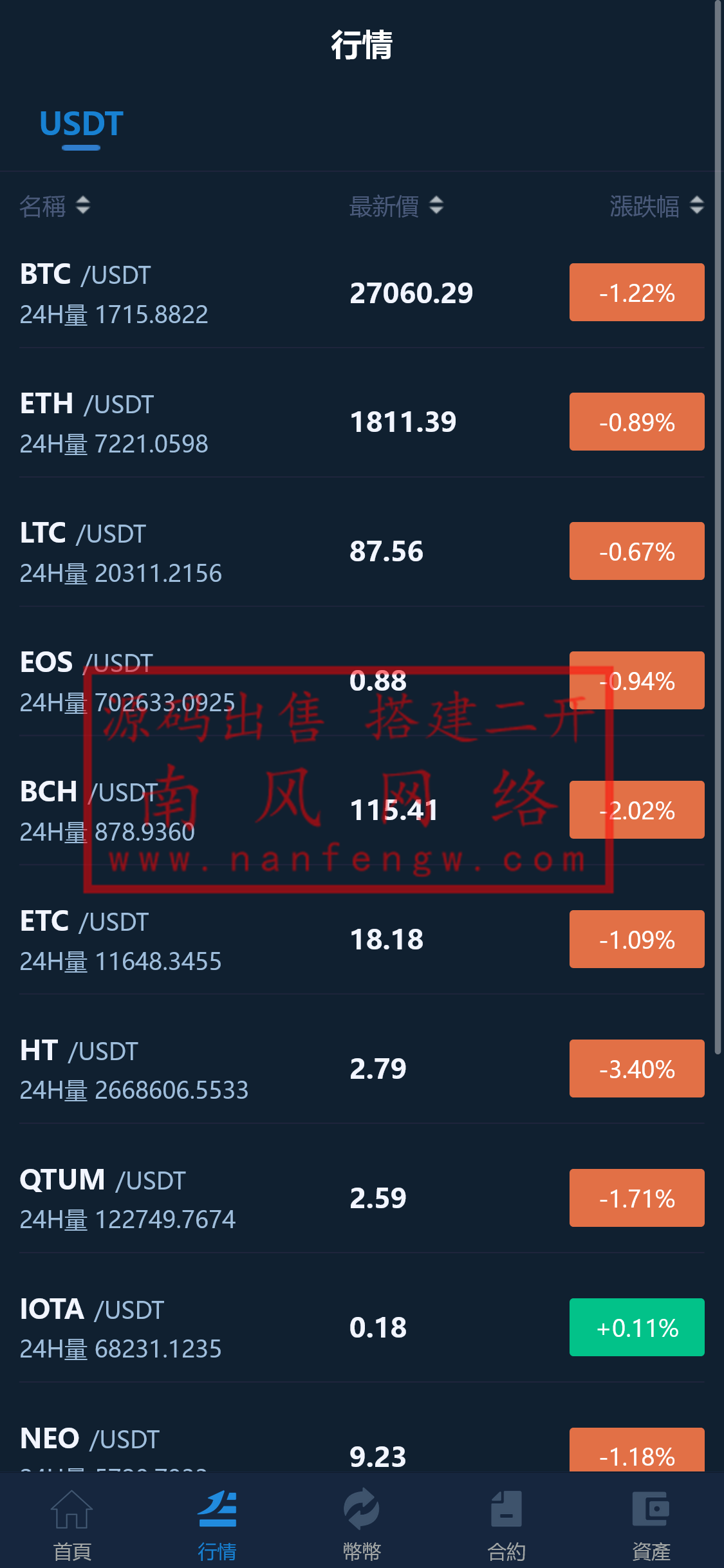Open the ETH/USDT trading pair
The width and height of the screenshot is (724, 1568).
pos(257,422)
